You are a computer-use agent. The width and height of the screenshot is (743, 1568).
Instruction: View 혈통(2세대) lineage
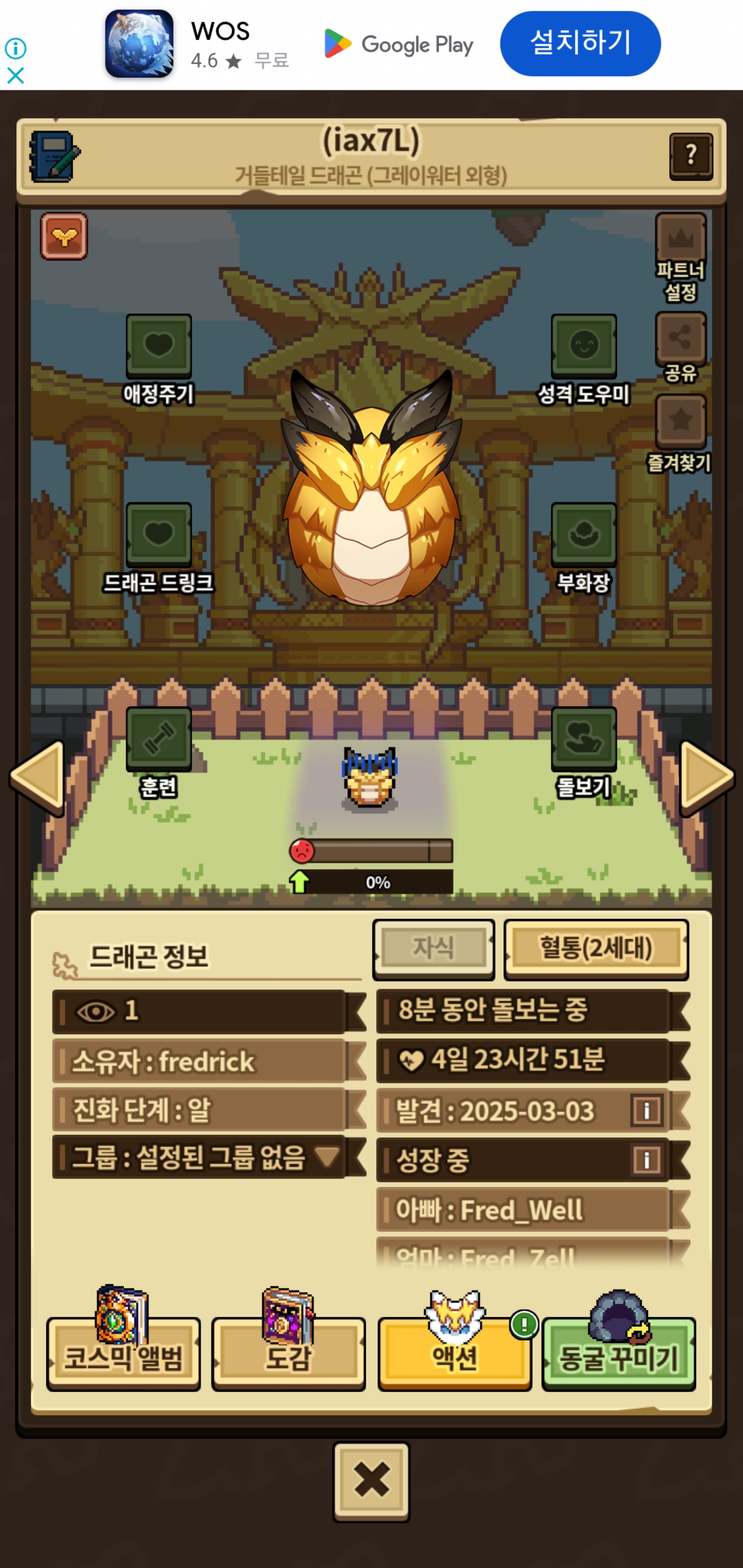[x=595, y=949]
